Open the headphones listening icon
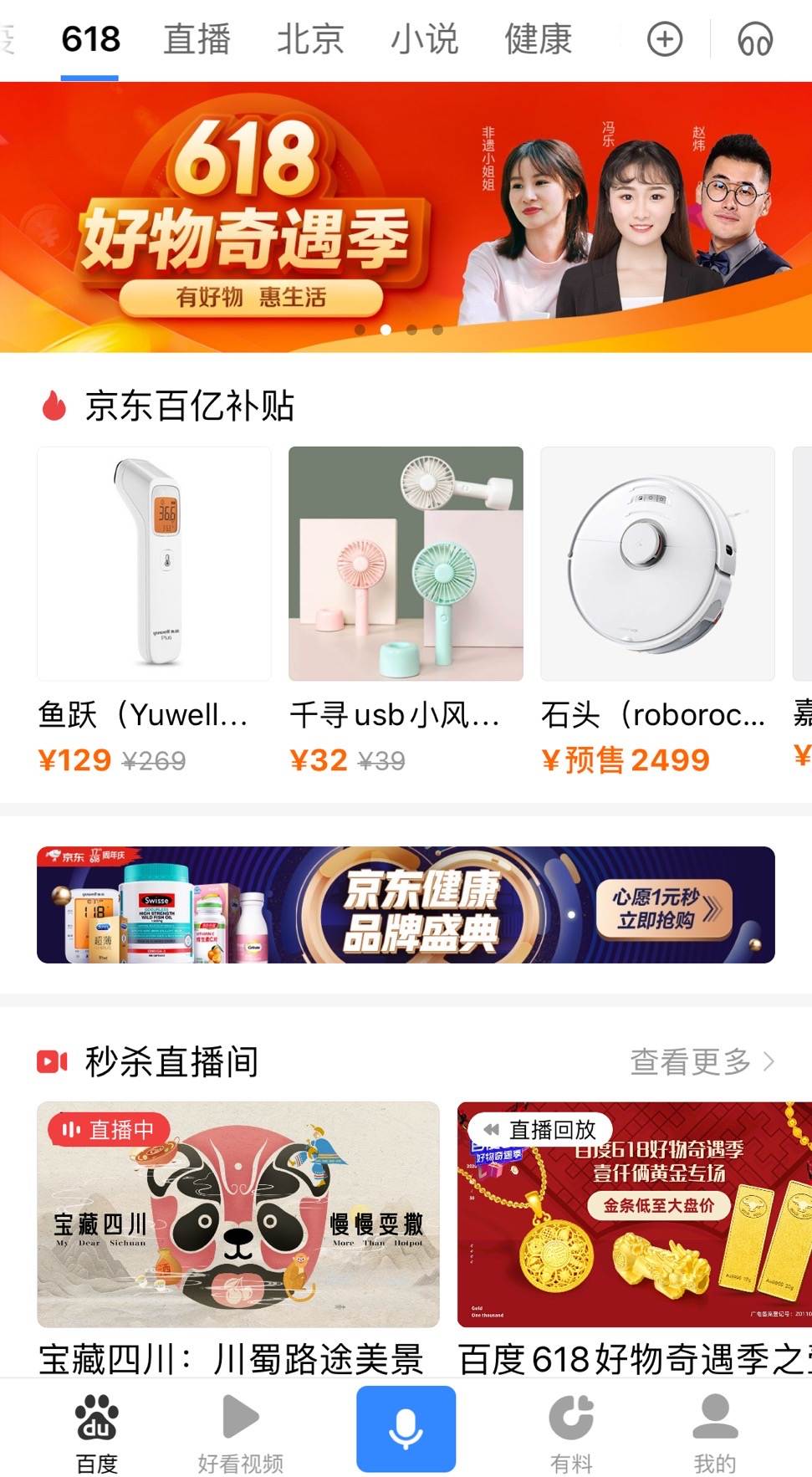 point(754,39)
